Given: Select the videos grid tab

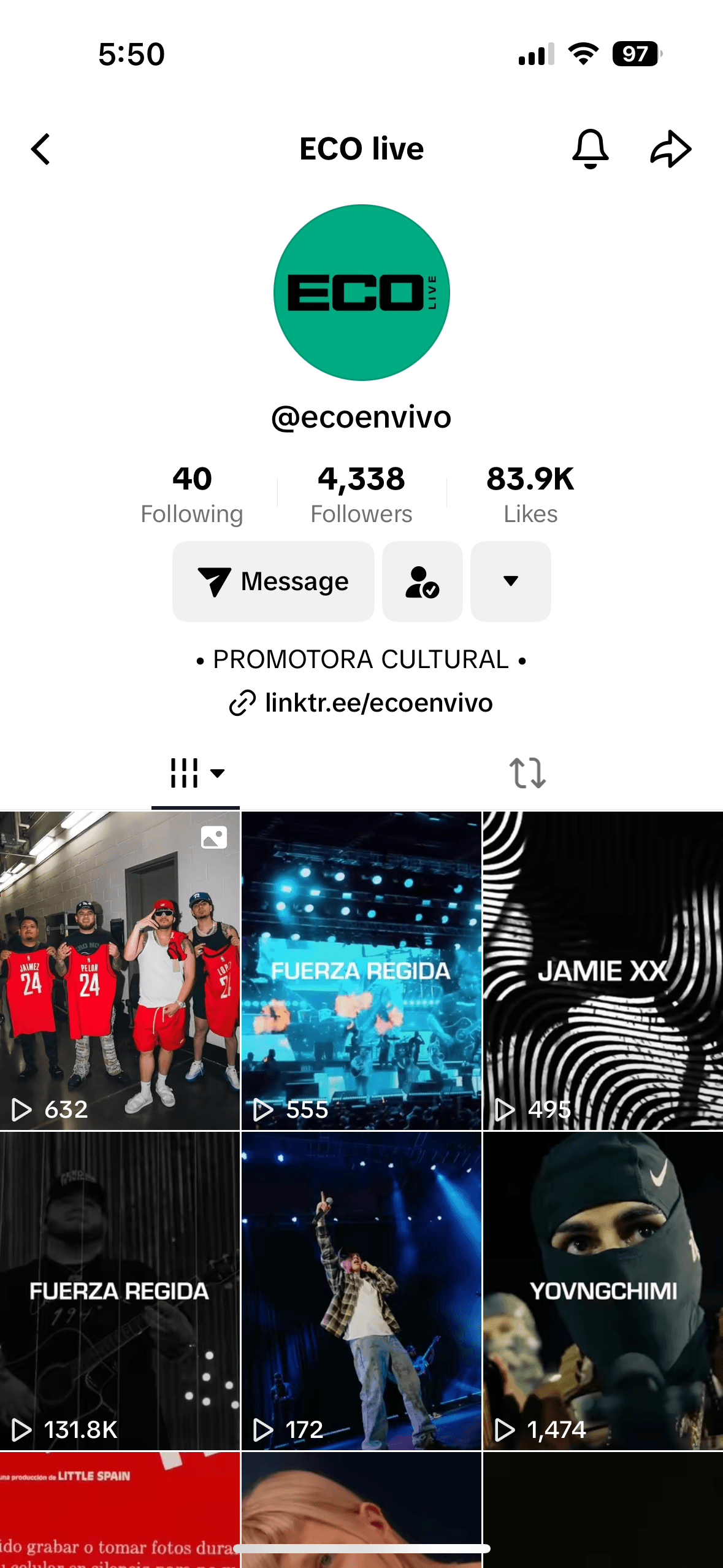Looking at the screenshot, I should [196, 773].
